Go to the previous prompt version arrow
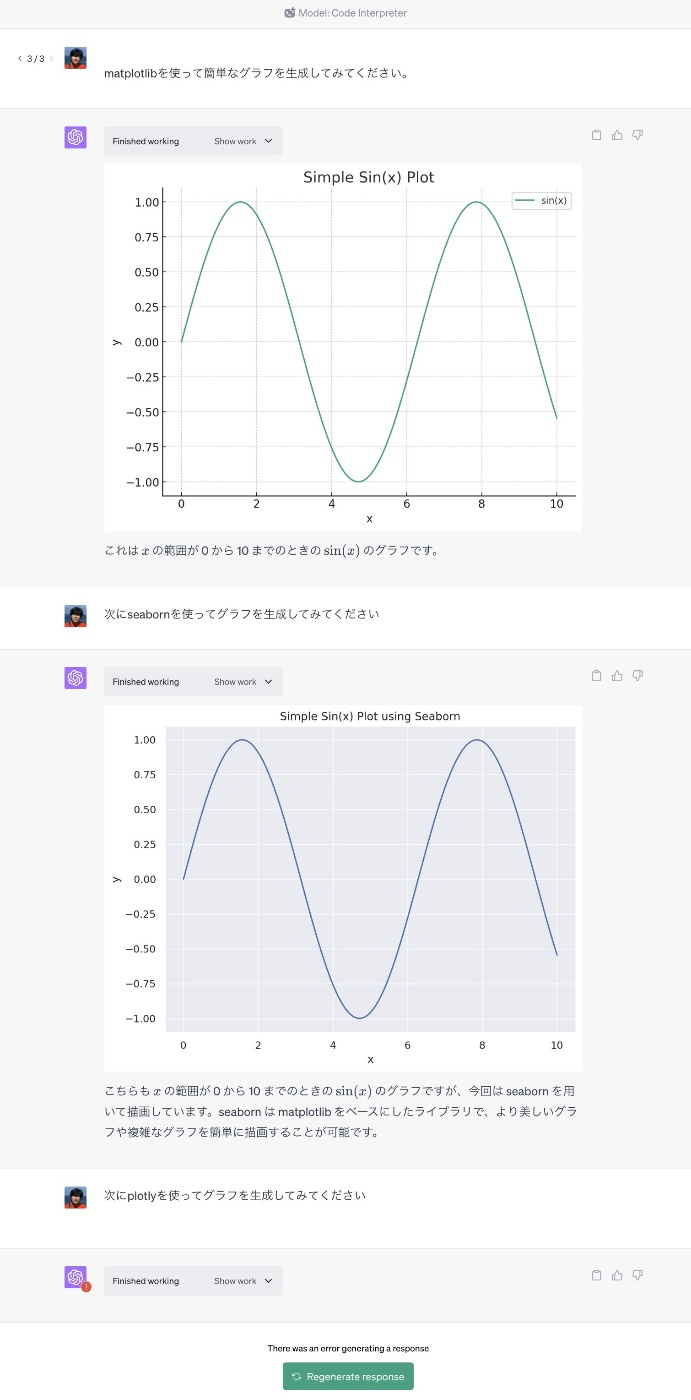Viewport: 691px width, 1400px height. tap(20, 59)
